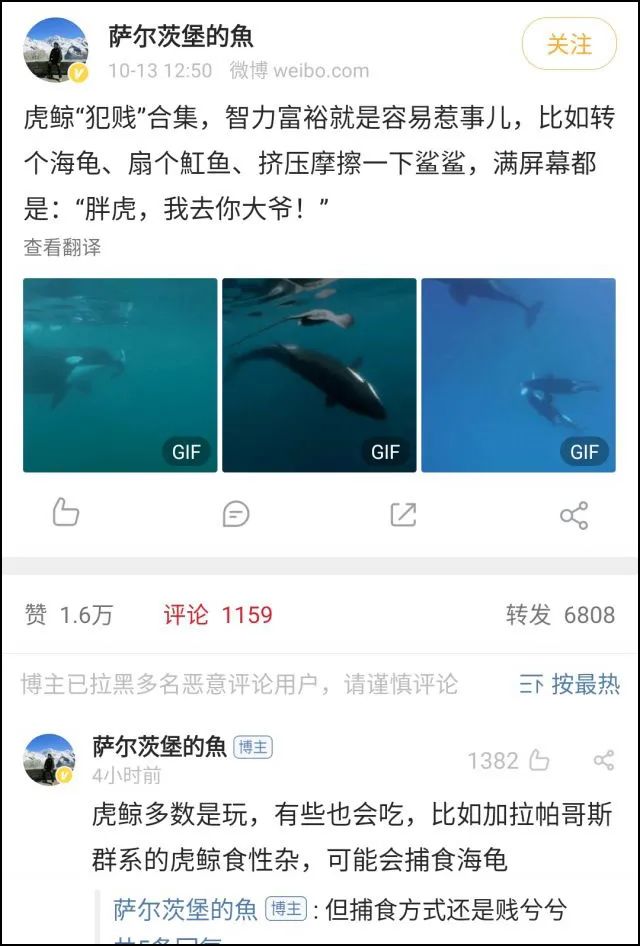
Task: Follow 萨尔茨堡的鱼 with the 关注 button
Action: pyautogui.click(x=569, y=45)
